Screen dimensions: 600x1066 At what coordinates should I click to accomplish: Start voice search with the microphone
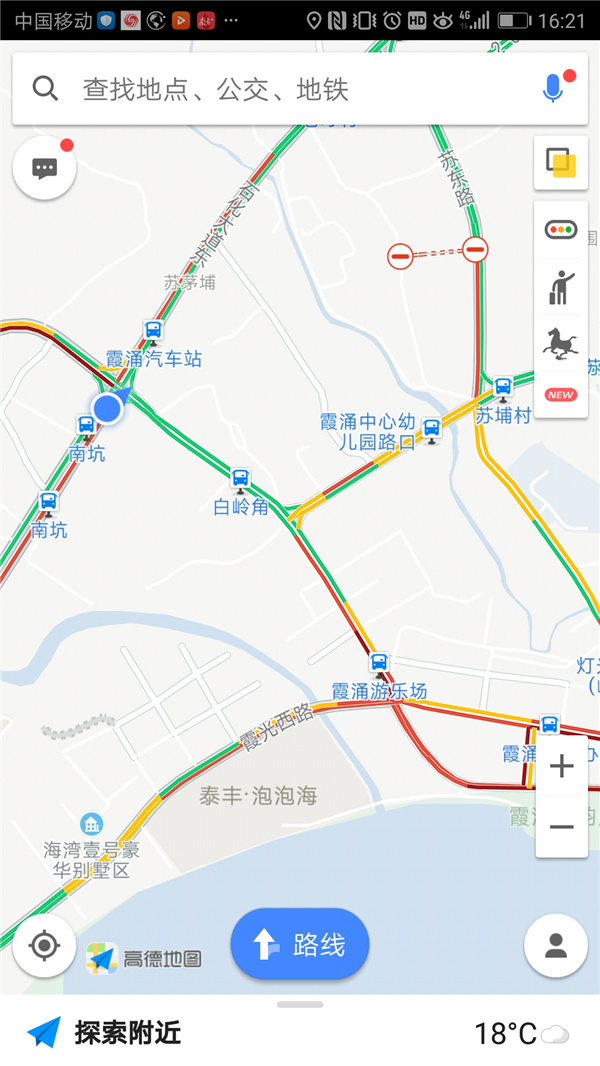pyautogui.click(x=553, y=89)
